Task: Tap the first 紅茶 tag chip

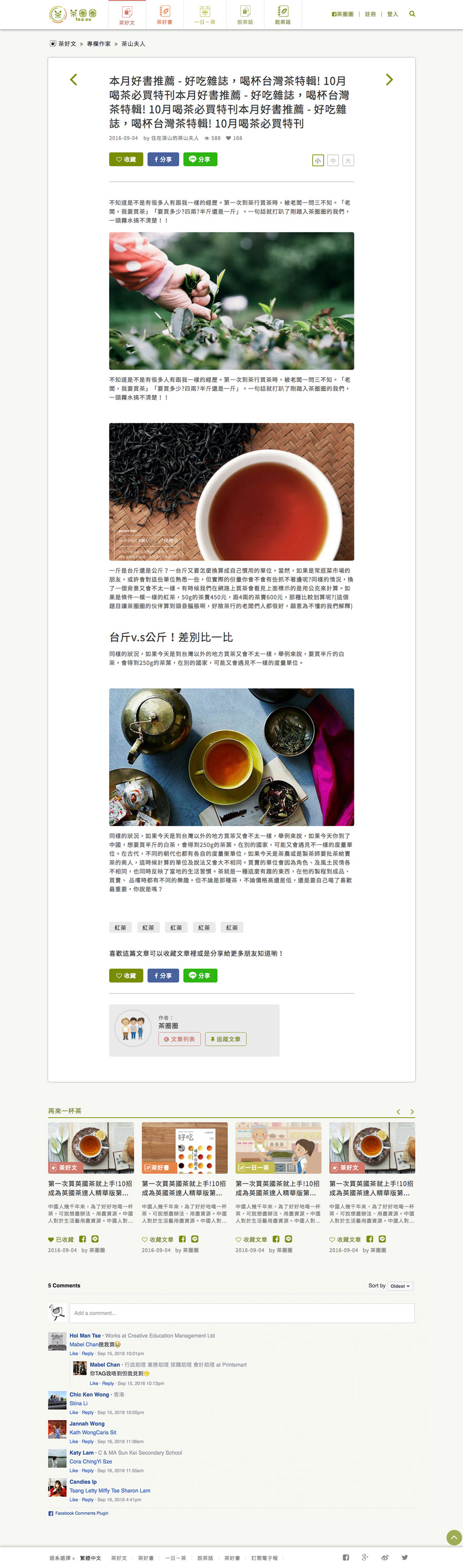Action: click(x=120, y=928)
